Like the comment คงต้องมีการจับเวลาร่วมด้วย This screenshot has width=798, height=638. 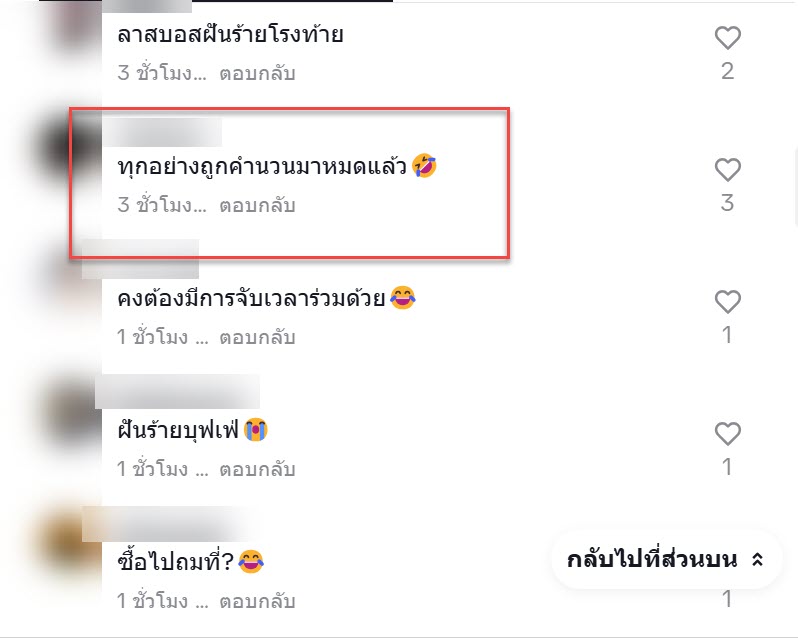point(727,302)
